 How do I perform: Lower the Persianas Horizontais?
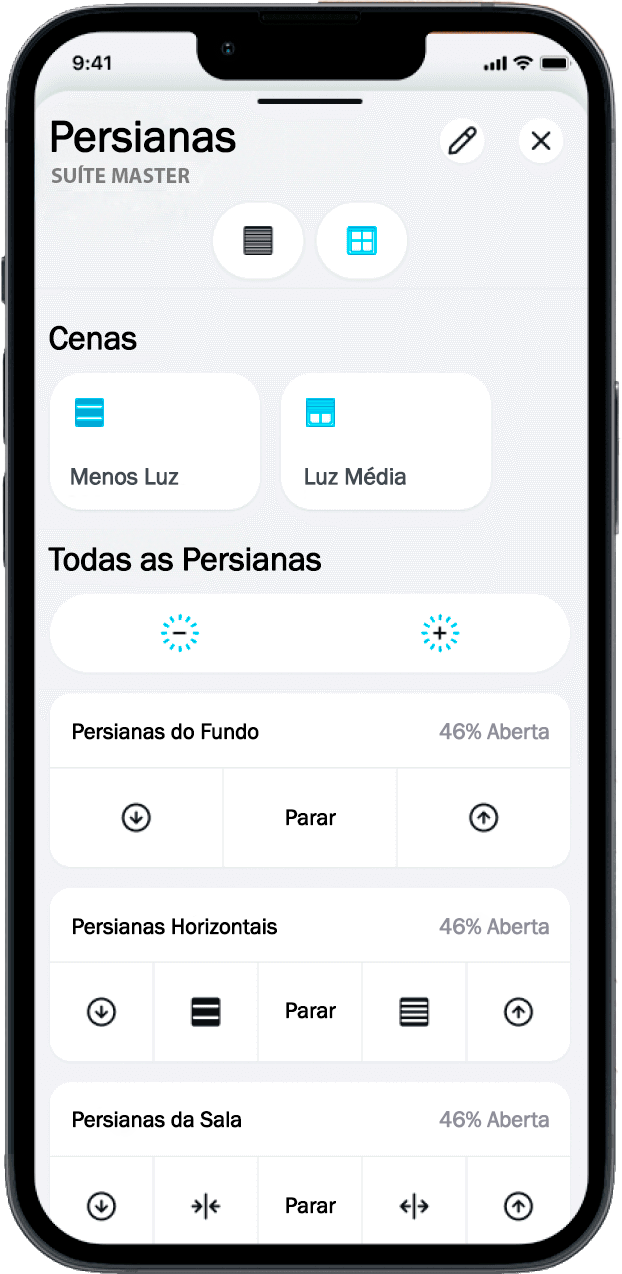101,1012
